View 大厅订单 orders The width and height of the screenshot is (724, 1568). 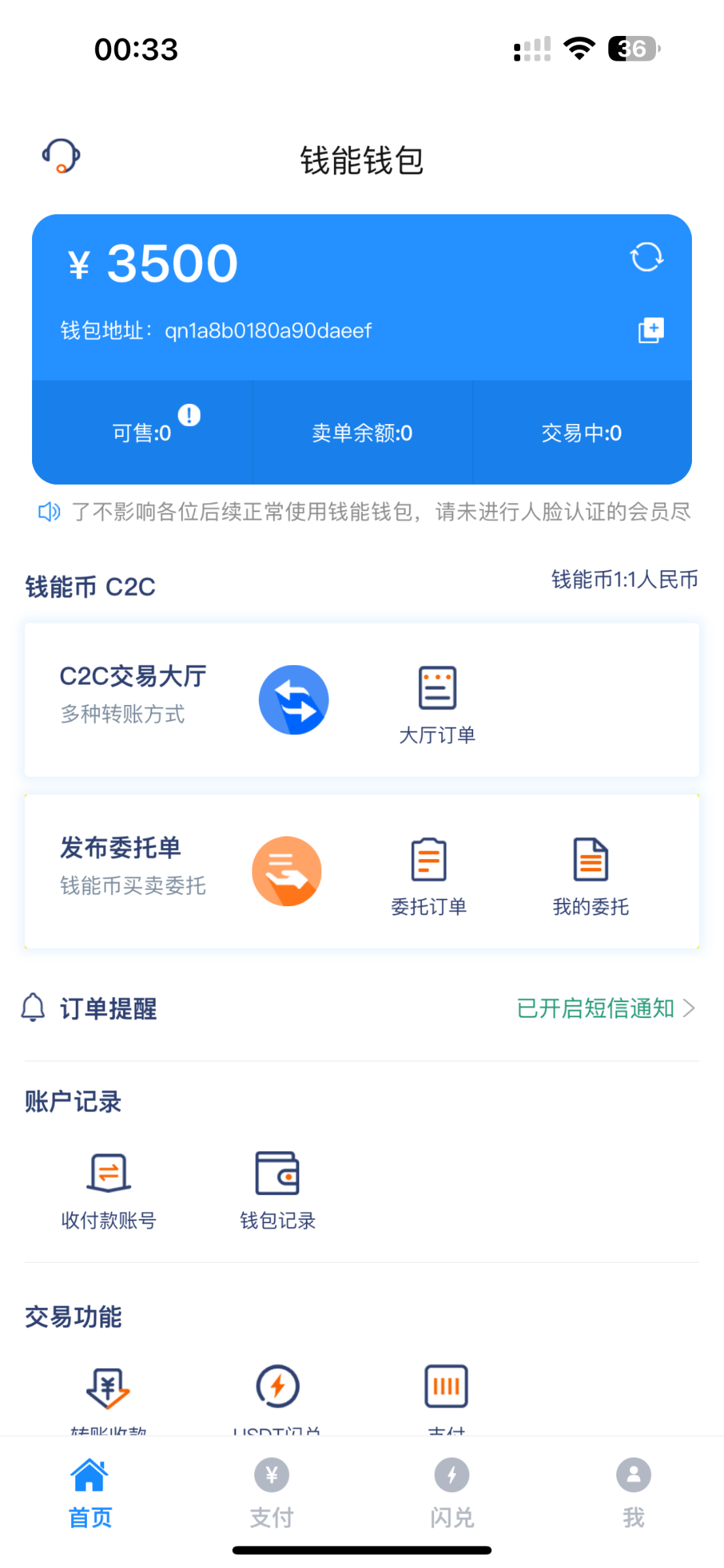tap(437, 705)
